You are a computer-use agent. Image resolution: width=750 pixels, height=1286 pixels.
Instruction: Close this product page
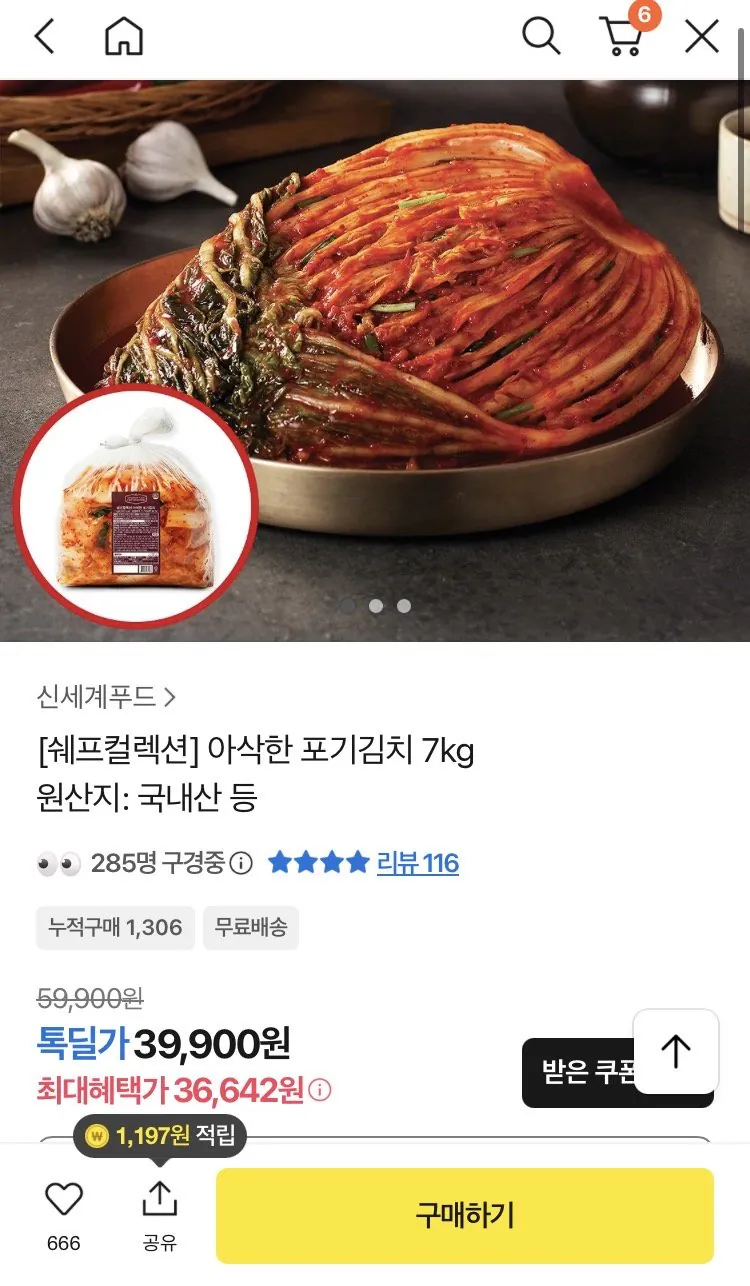702,38
